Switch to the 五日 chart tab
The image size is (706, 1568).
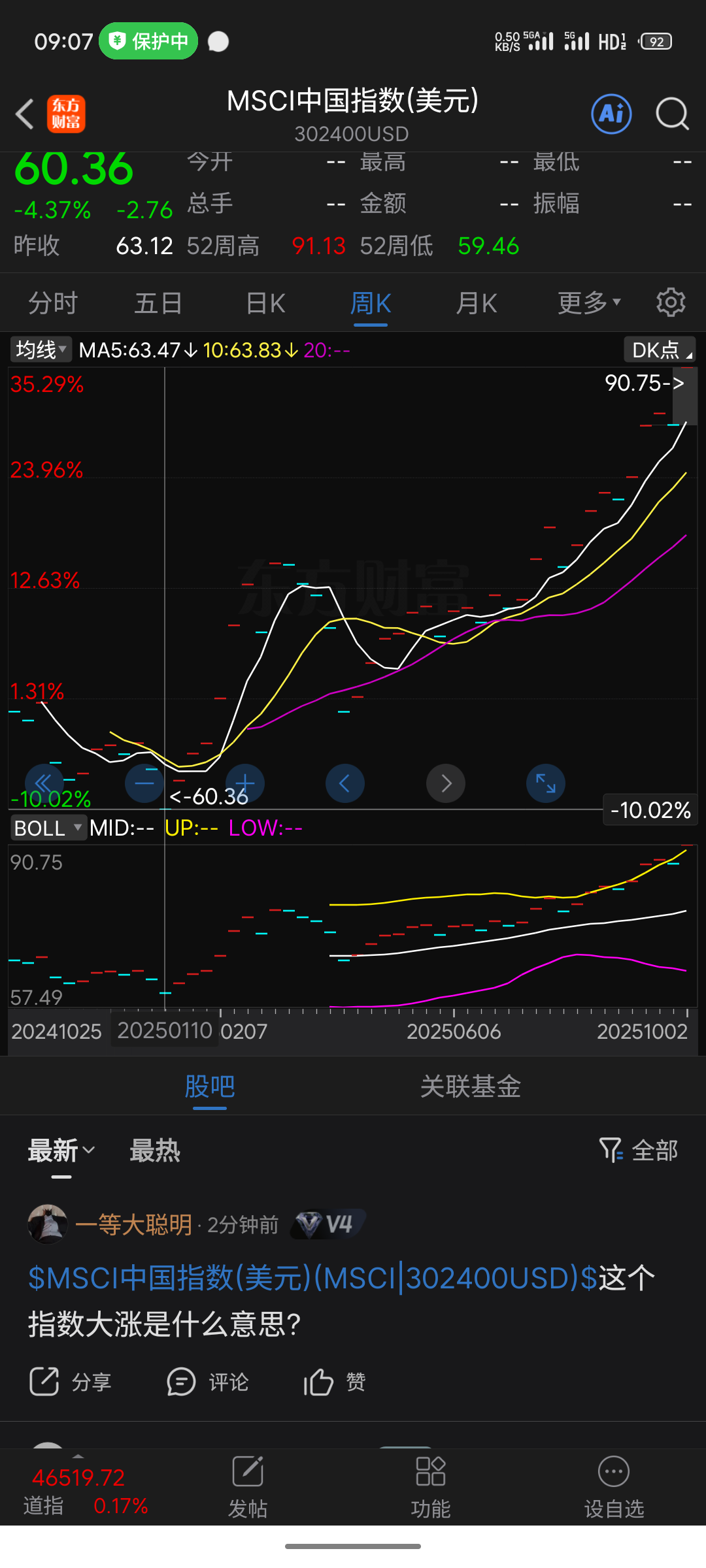tap(158, 304)
